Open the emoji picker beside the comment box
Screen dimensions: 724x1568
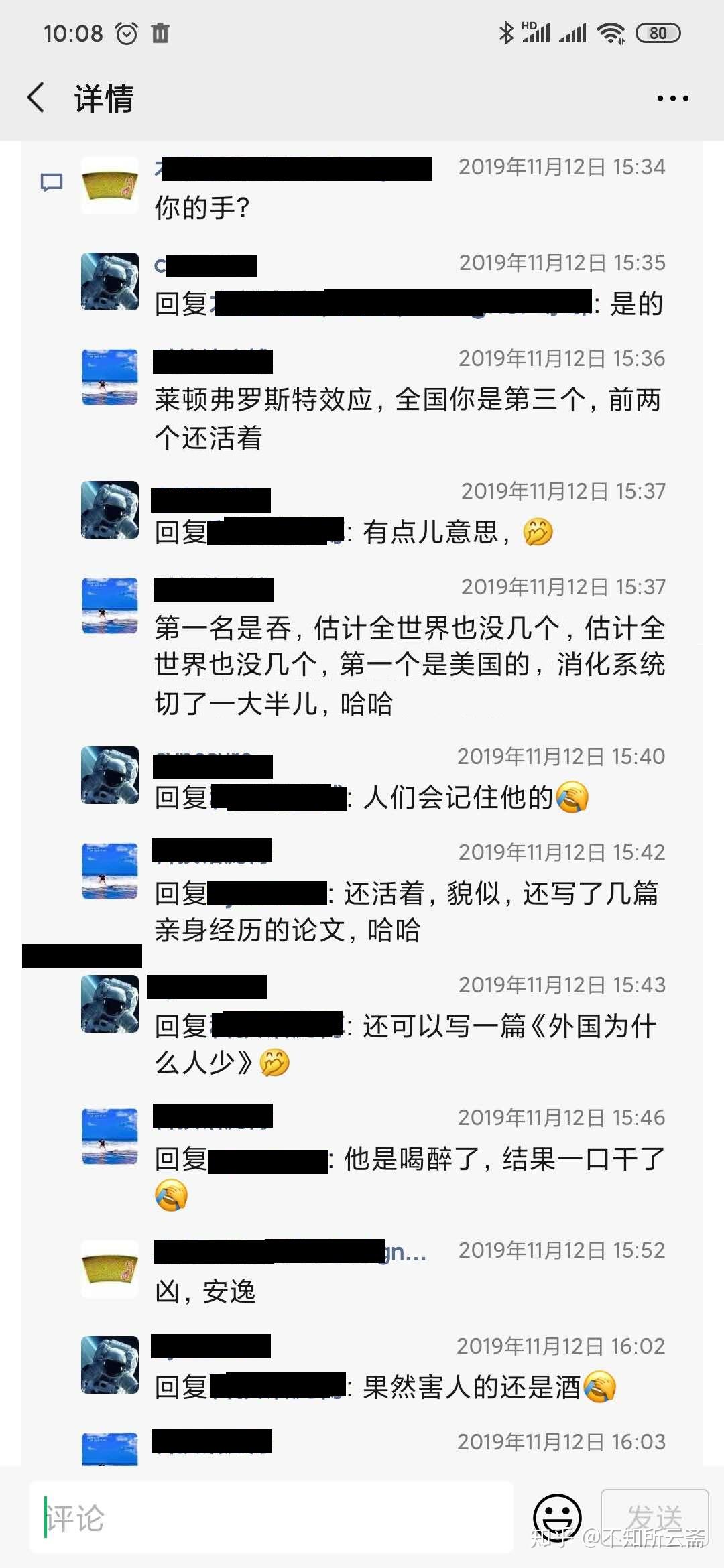click(x=556, y=1518)
